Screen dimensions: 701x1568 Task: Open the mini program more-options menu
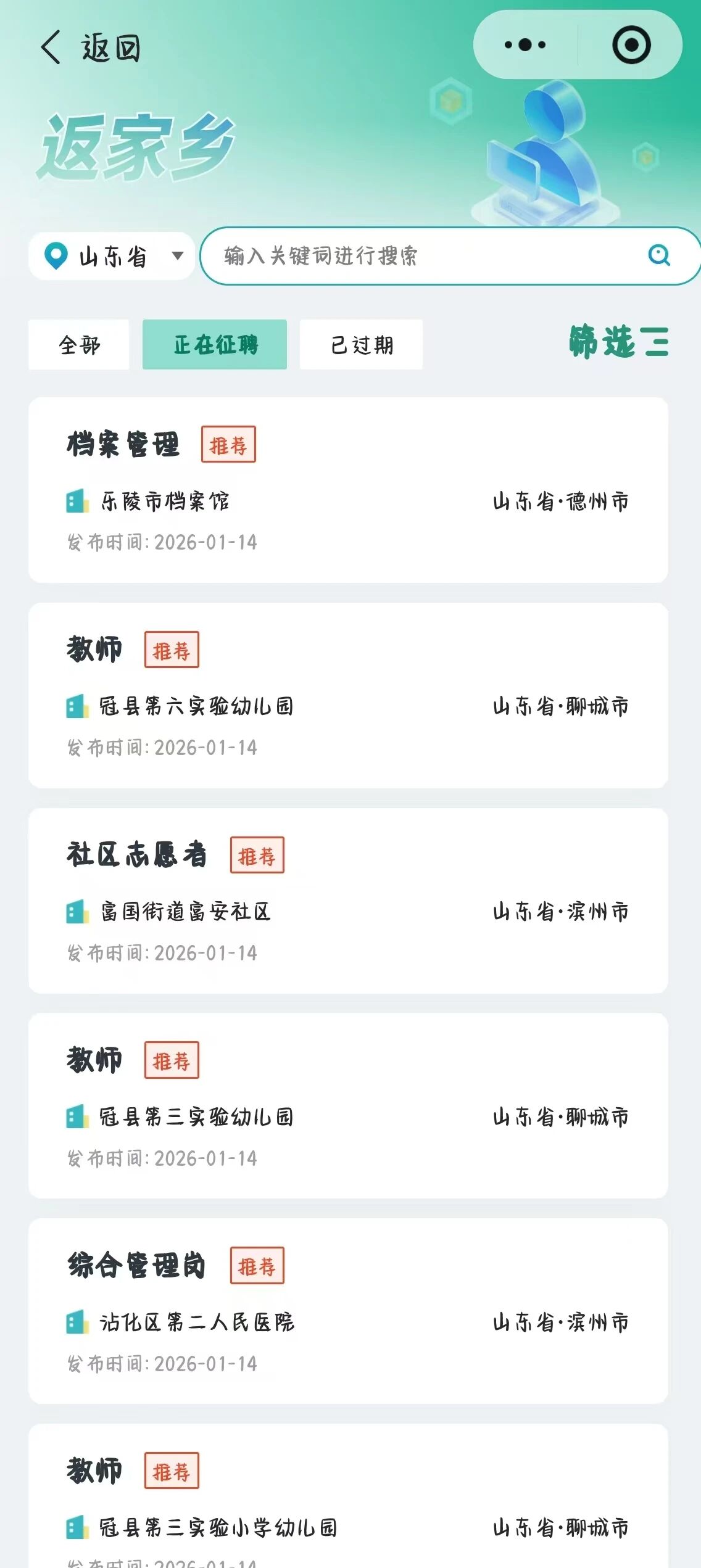pos(525,45)
